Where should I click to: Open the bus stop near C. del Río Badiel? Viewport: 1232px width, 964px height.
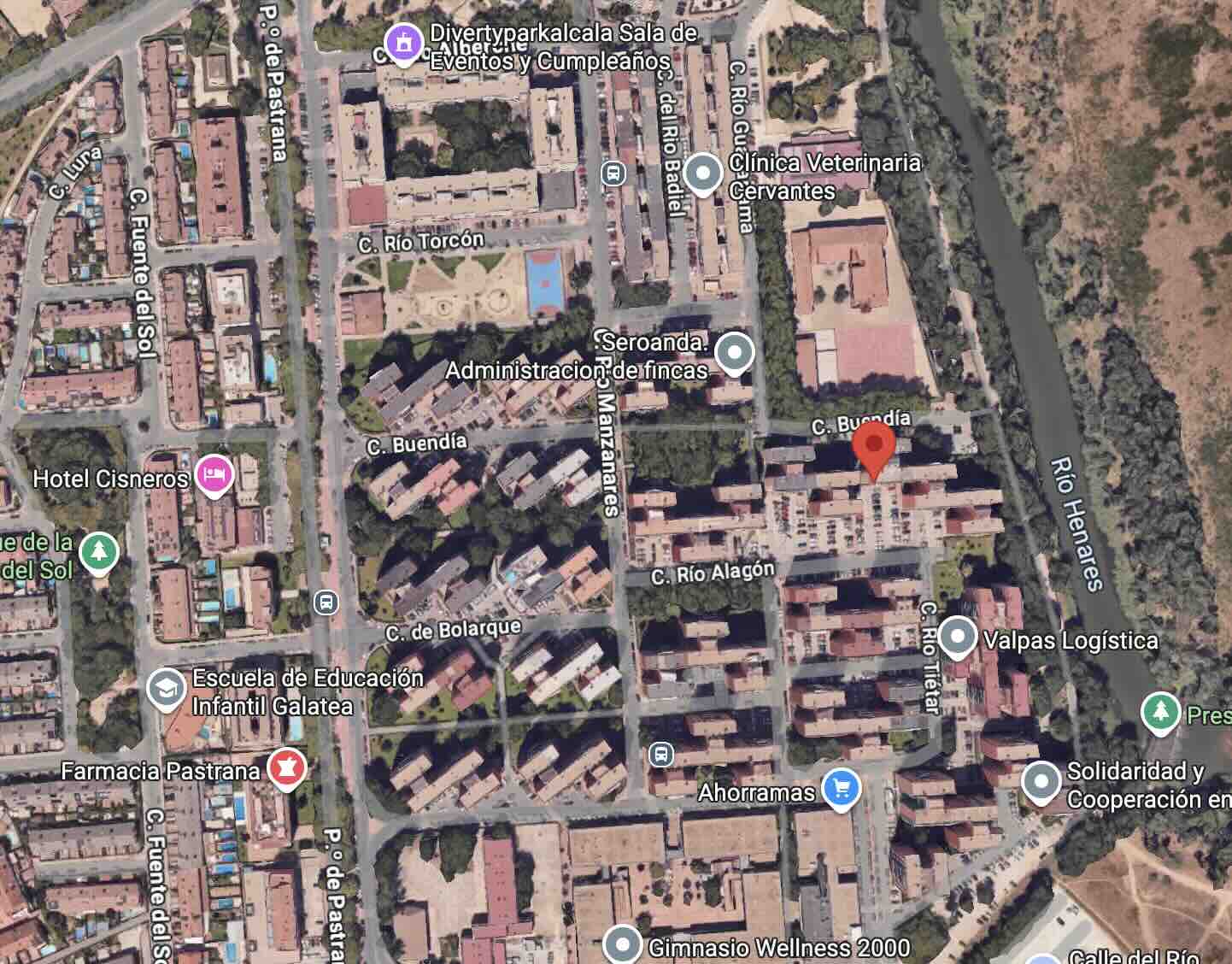pos(613,173)
